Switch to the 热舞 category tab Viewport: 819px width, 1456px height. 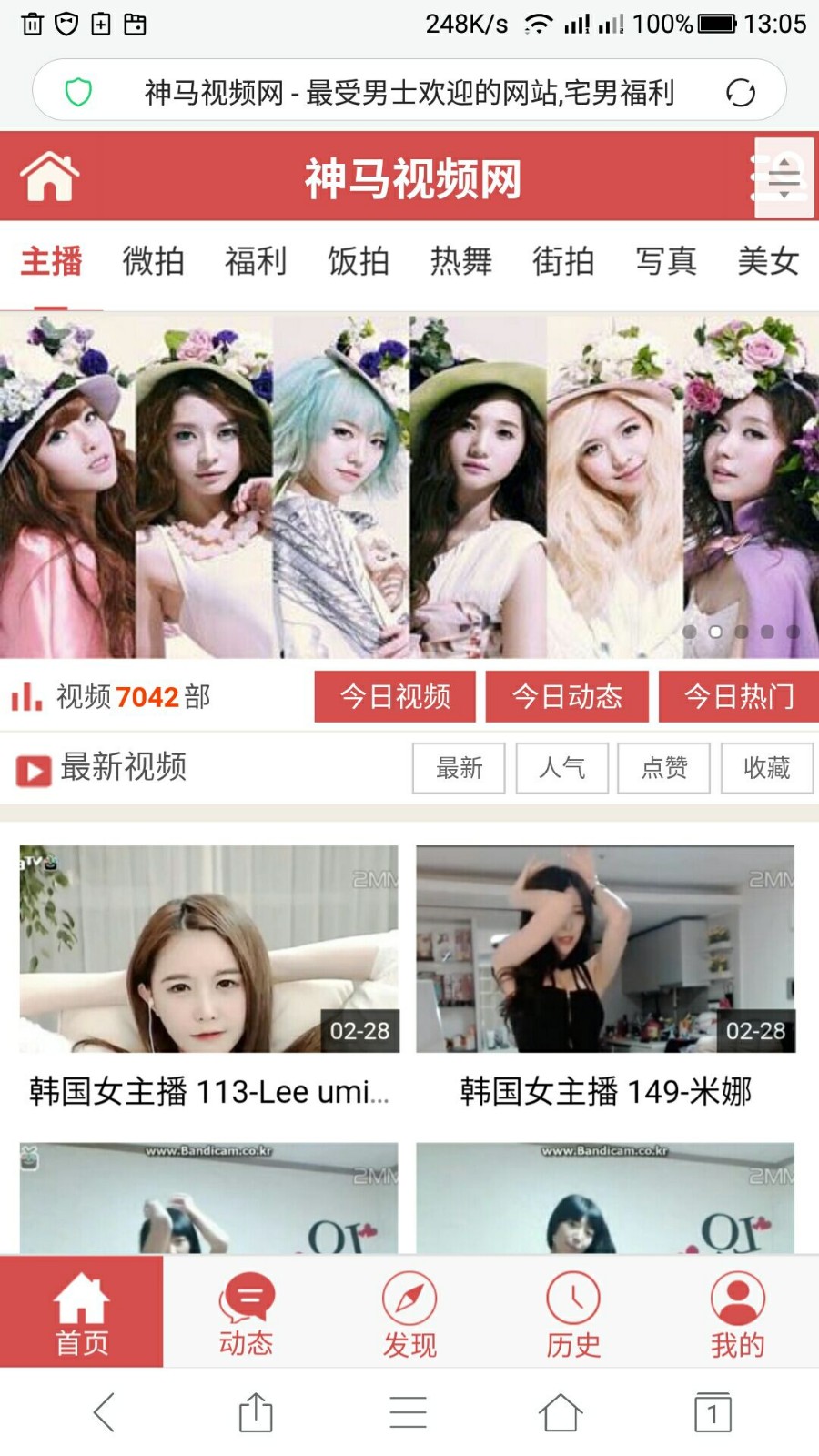click(462, 262)
